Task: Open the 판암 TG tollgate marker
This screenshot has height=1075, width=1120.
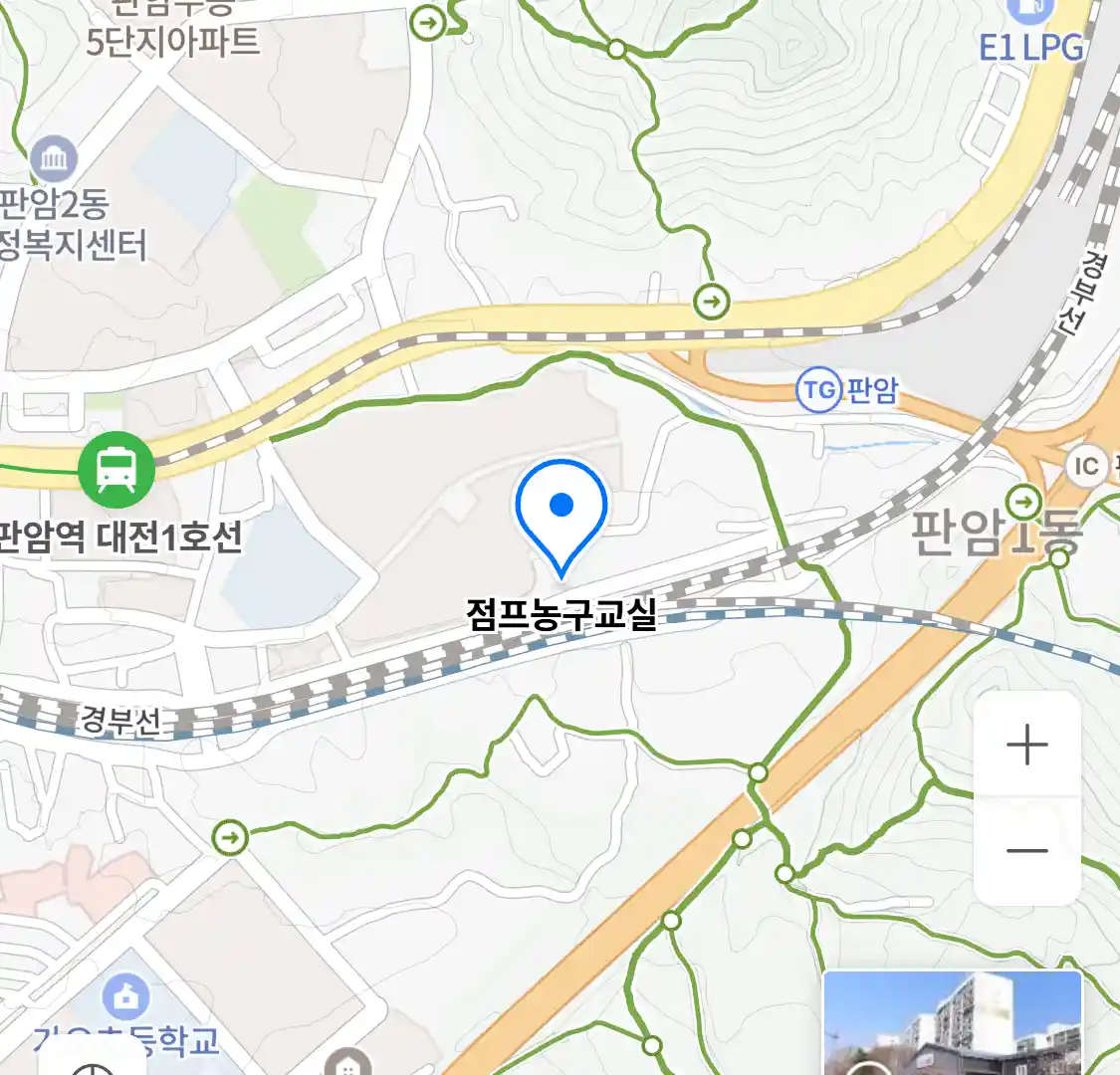Action: coord(819,389)
